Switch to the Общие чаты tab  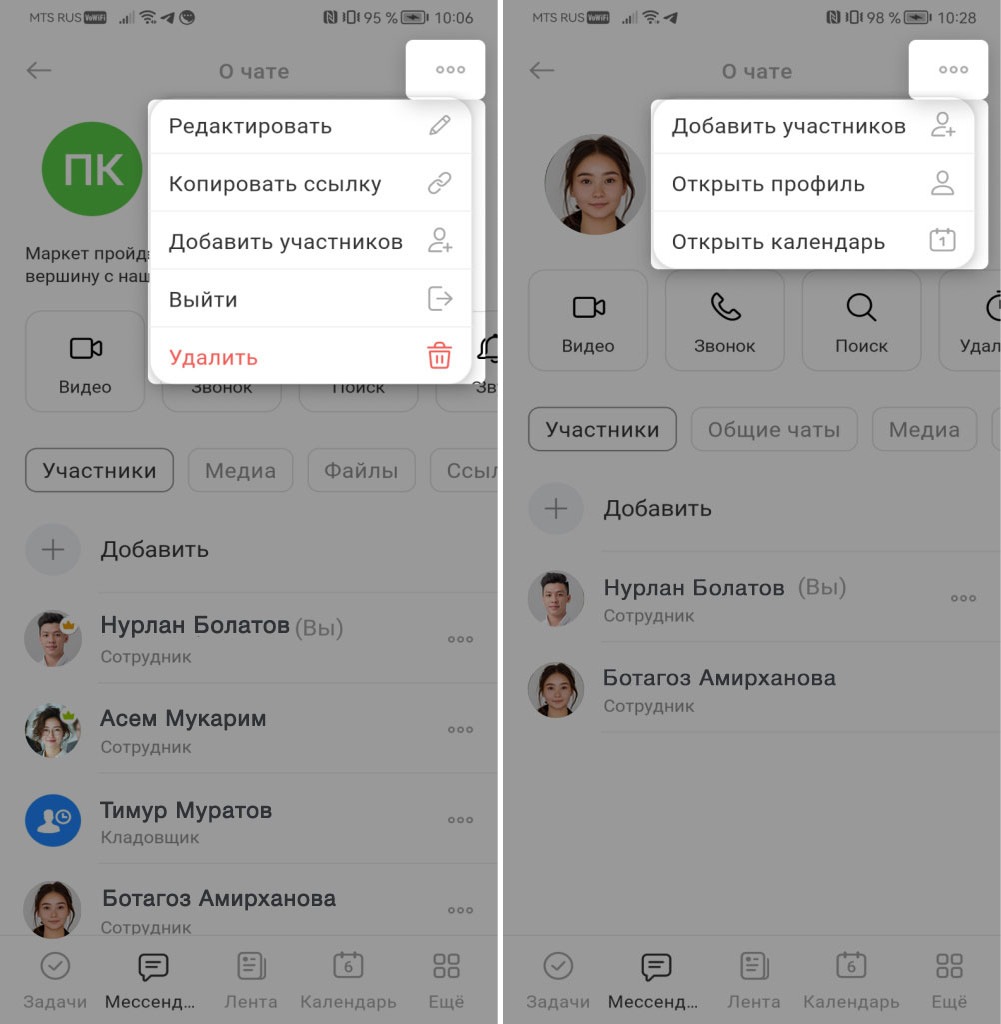[774, 430]
